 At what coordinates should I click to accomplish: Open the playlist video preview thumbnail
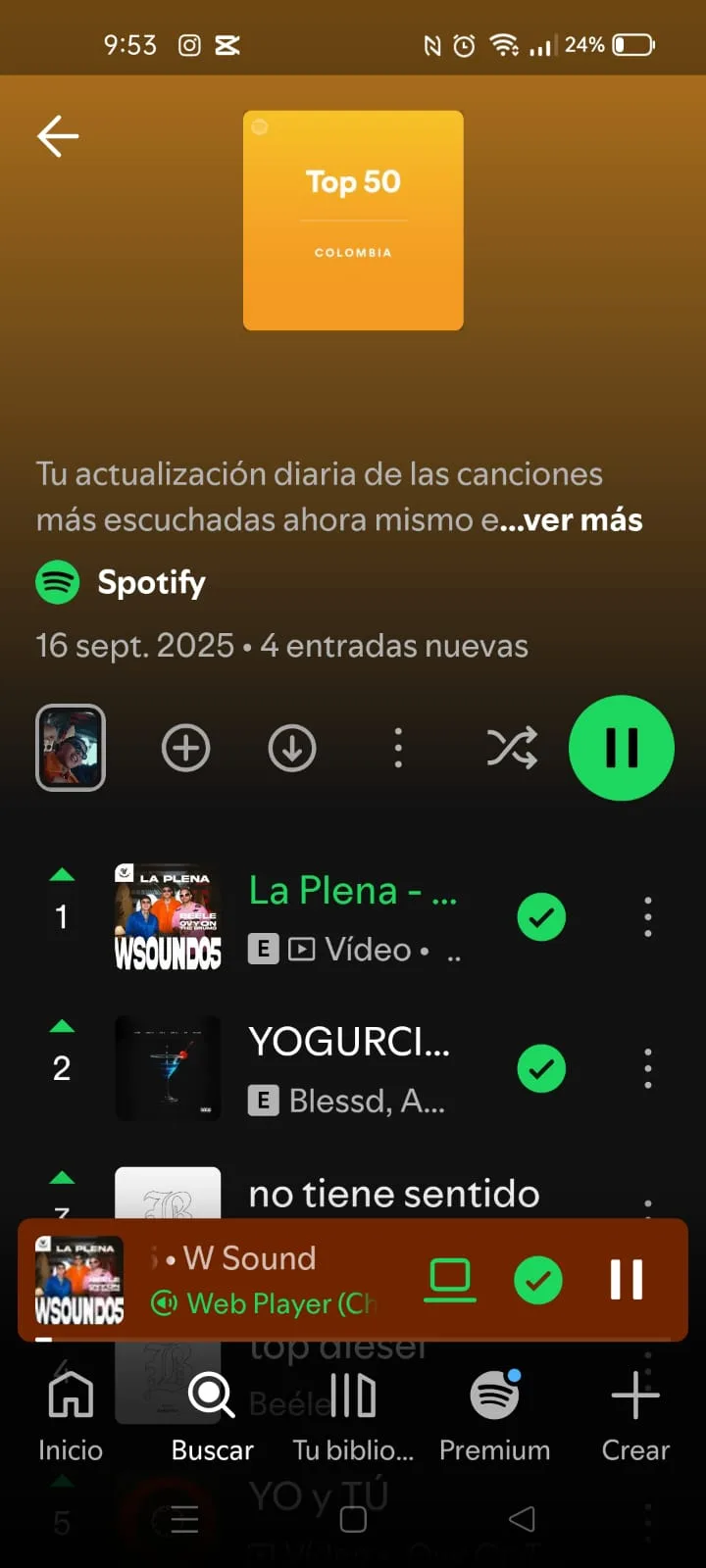coord(71,748)
